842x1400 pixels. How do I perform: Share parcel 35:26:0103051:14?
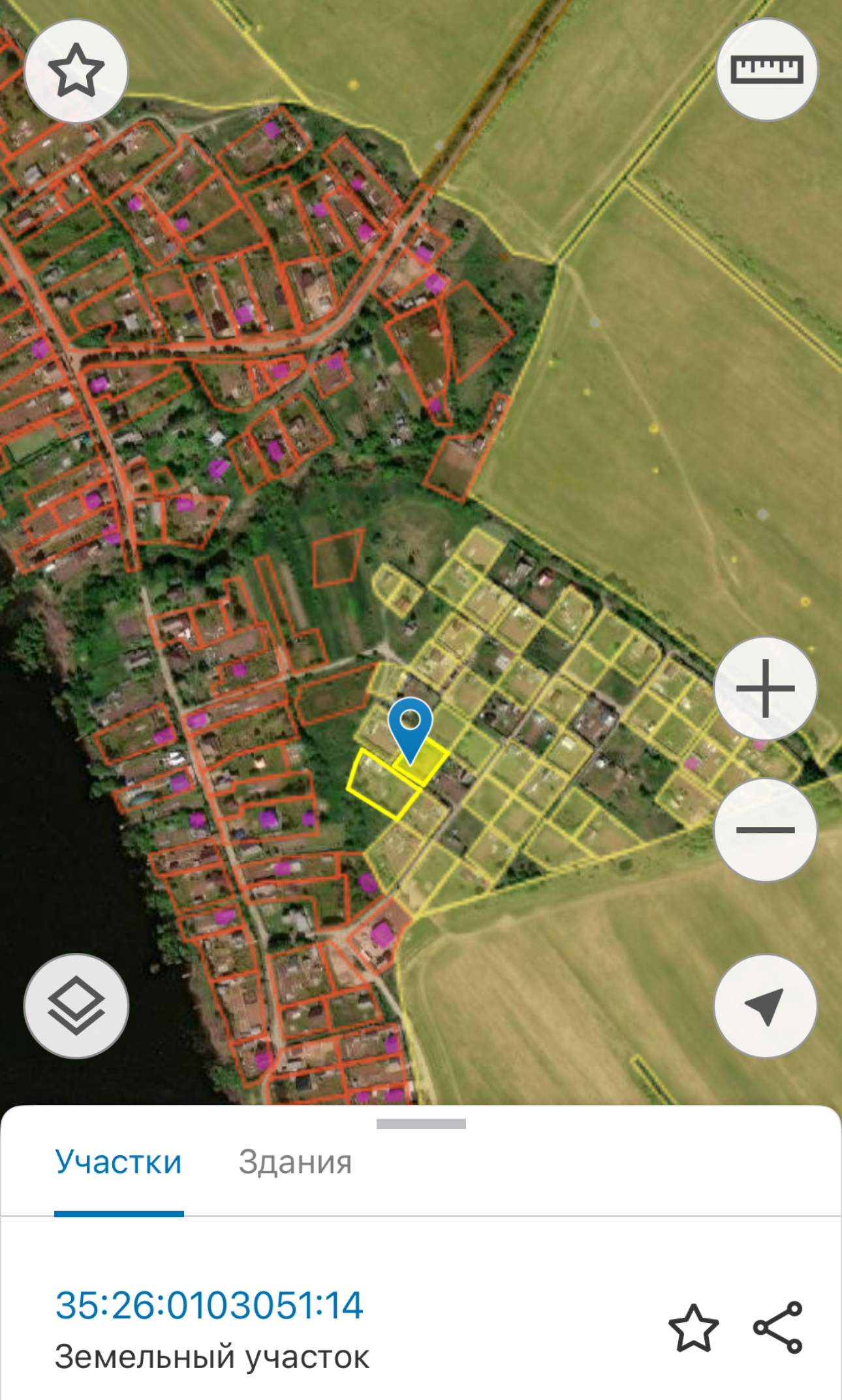coord(777,1328)
